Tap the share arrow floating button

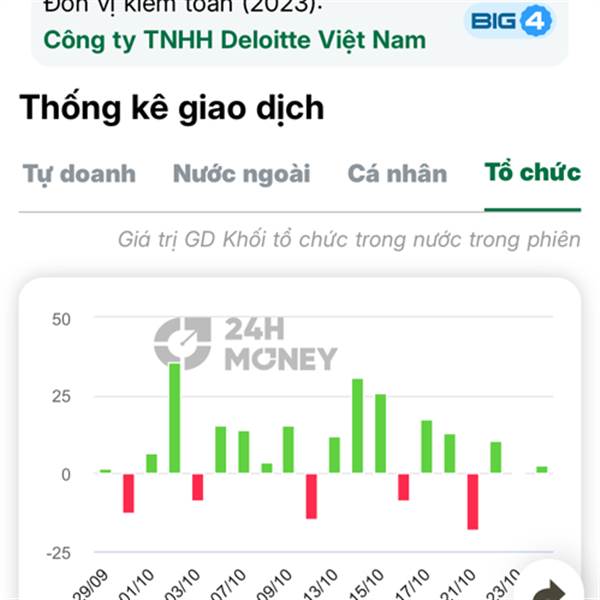551,584
